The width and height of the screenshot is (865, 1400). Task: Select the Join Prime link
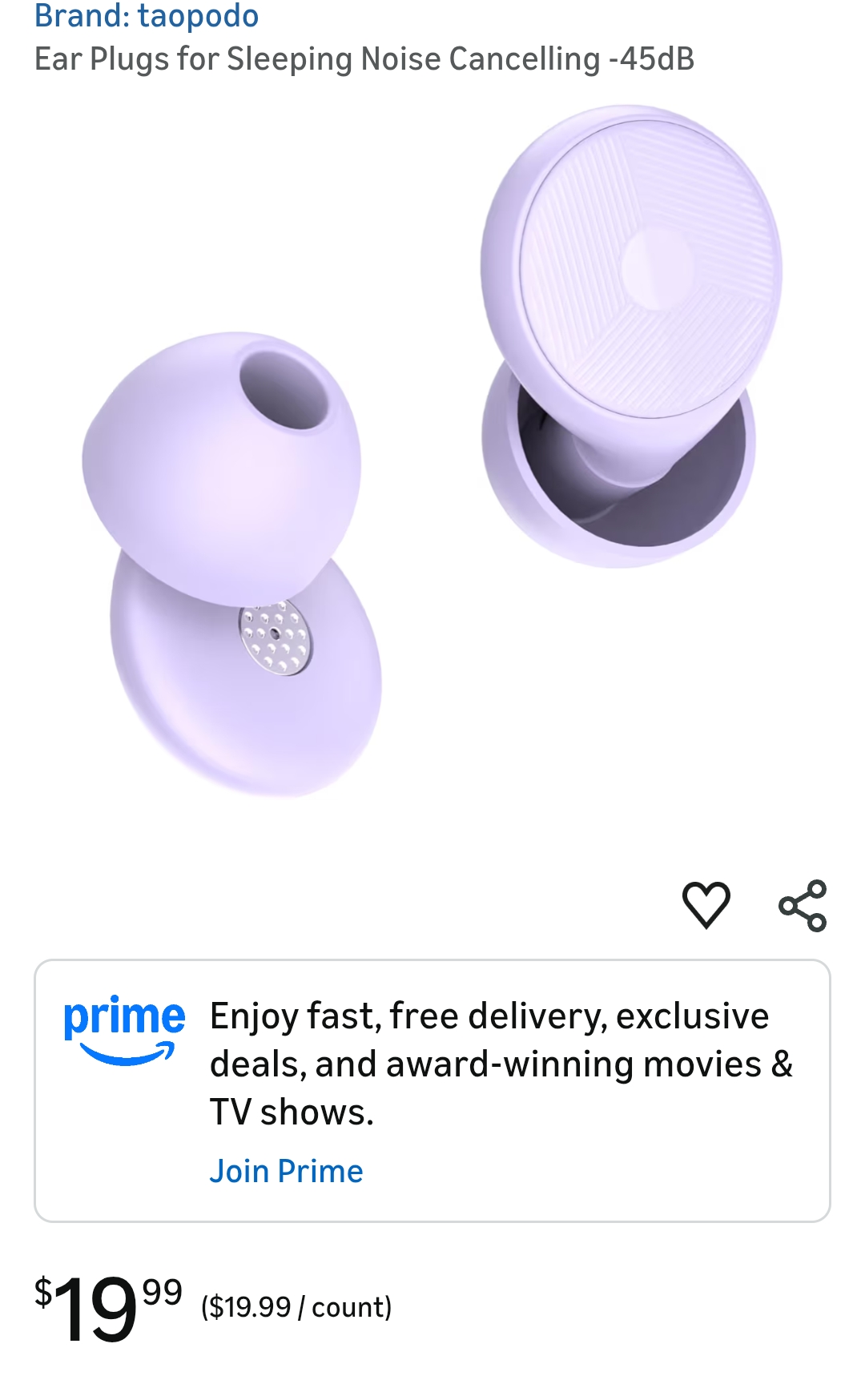coord(286,1171)
